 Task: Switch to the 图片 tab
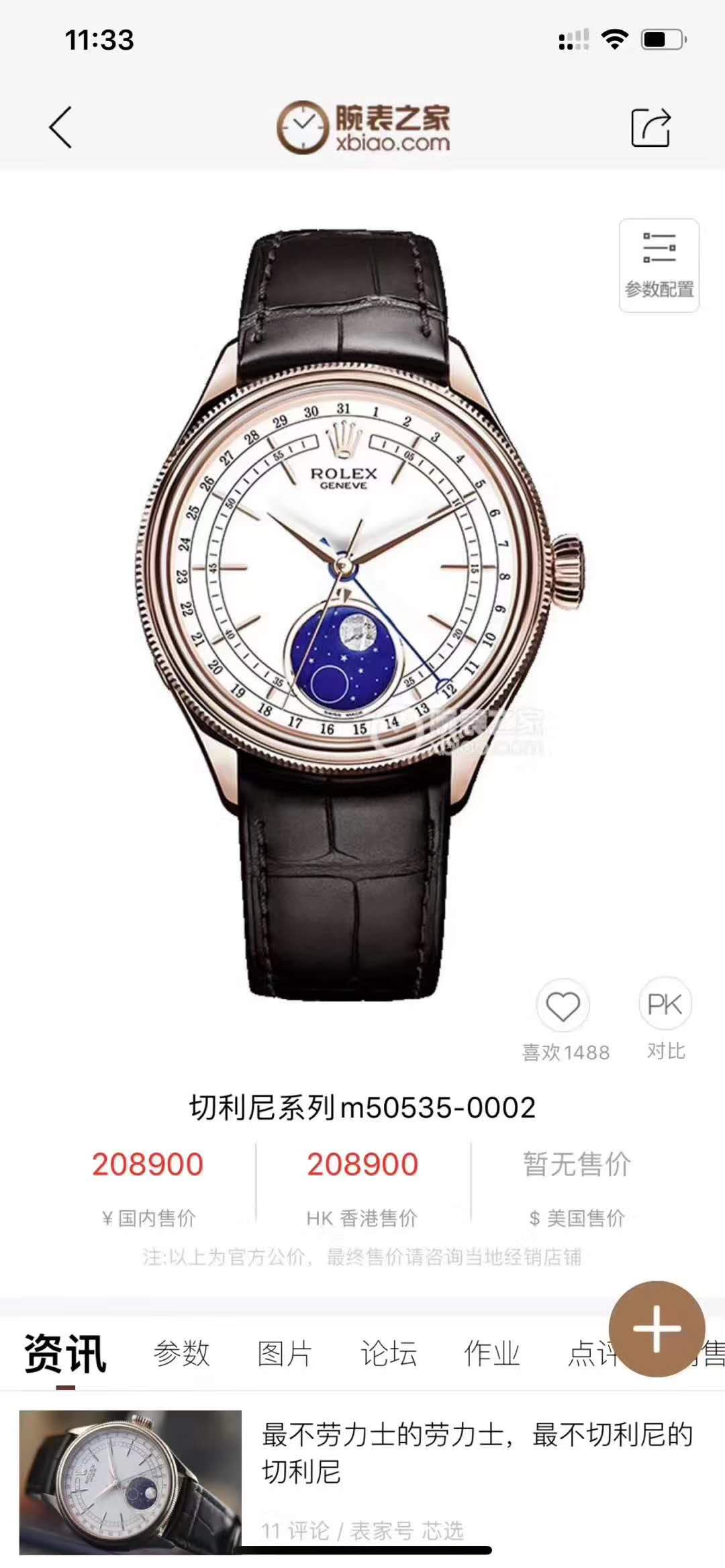(x=285, y=1353)
